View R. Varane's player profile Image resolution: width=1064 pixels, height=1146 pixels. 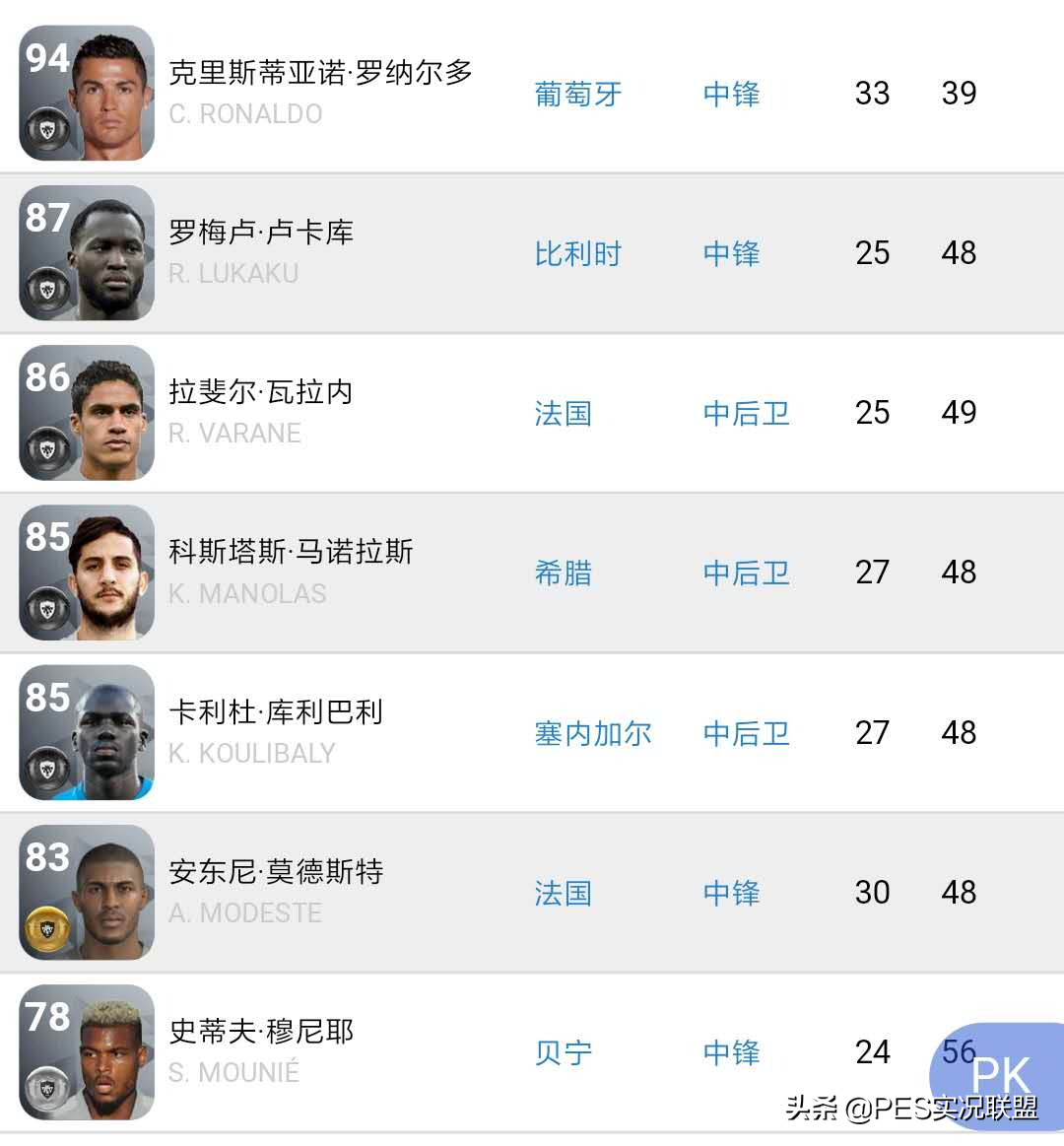(x=260, y=392)
